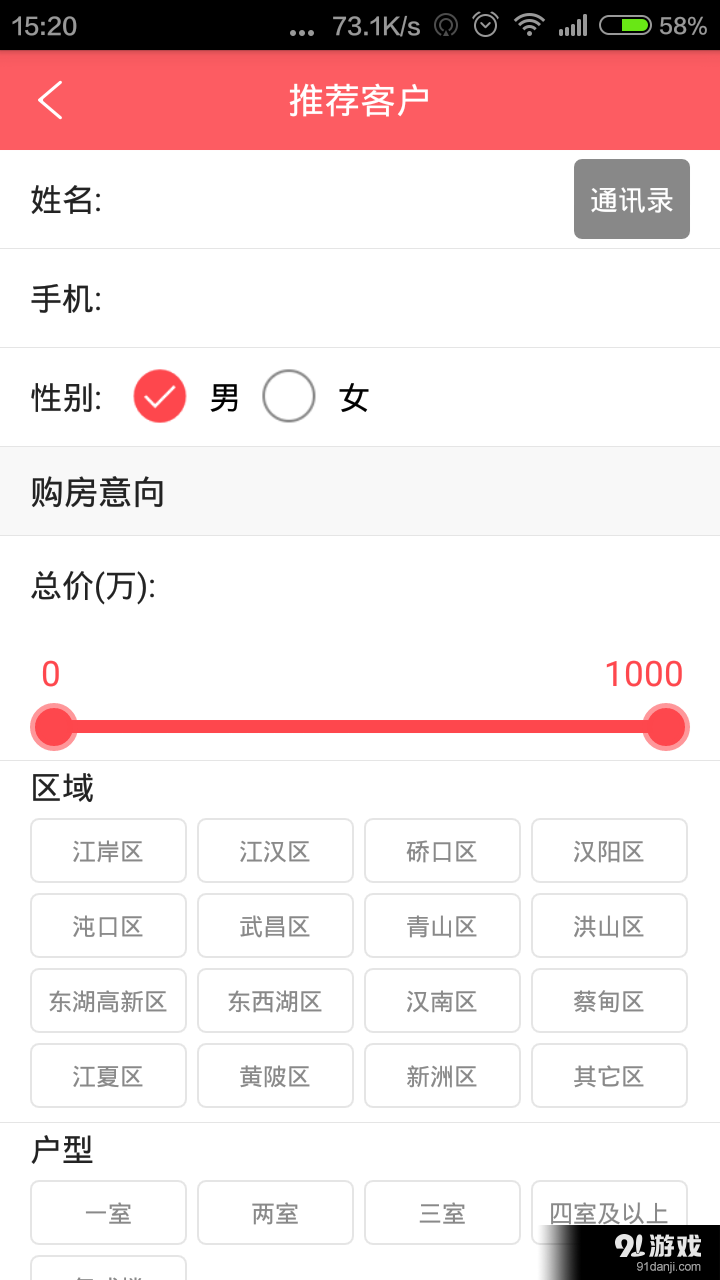Viewport: 720px width, 1280px height.
Task: Choose the 蔡甸区 district
Action: (609, 1000)
